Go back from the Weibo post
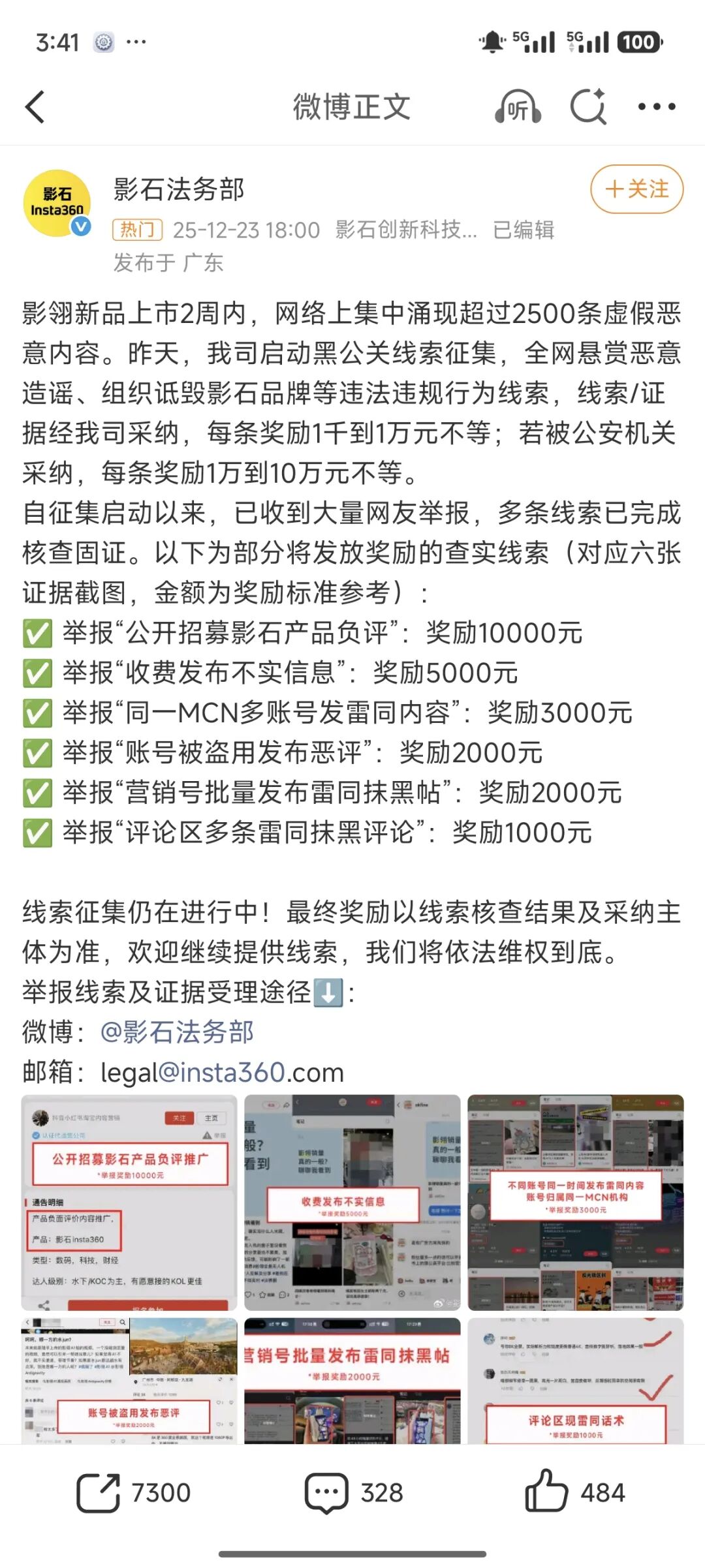The height and width of the screenshot is (1568, 705). coord(35,106)
